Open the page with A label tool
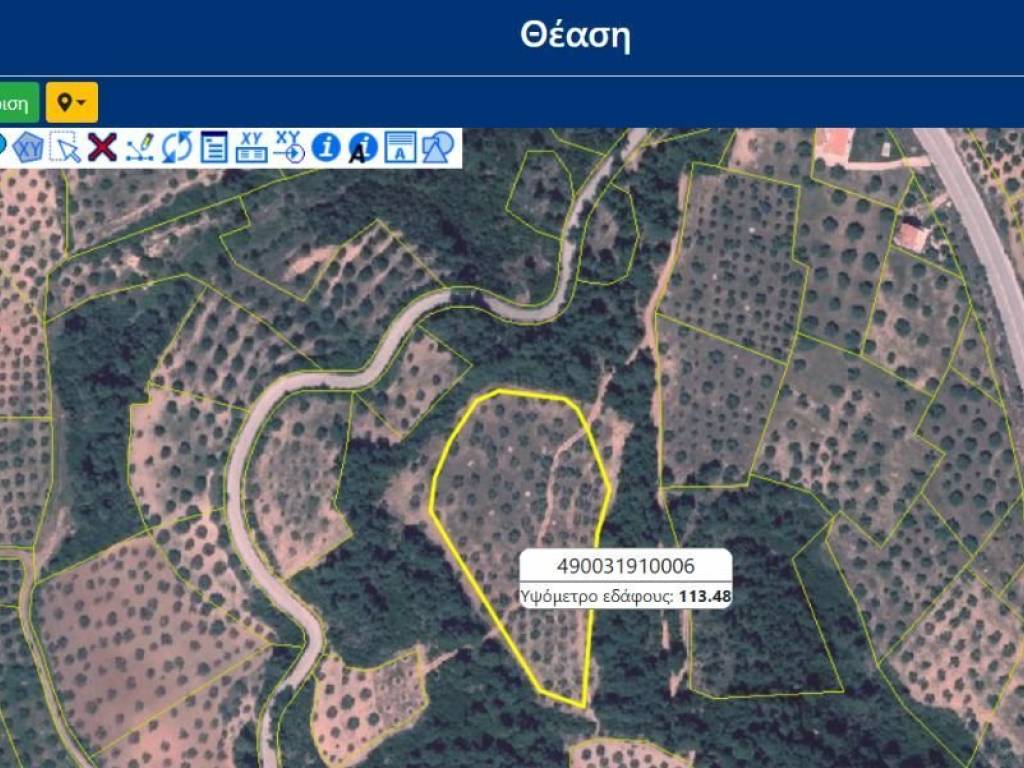This screenshot has width=1024, height=768. [400, 148]
